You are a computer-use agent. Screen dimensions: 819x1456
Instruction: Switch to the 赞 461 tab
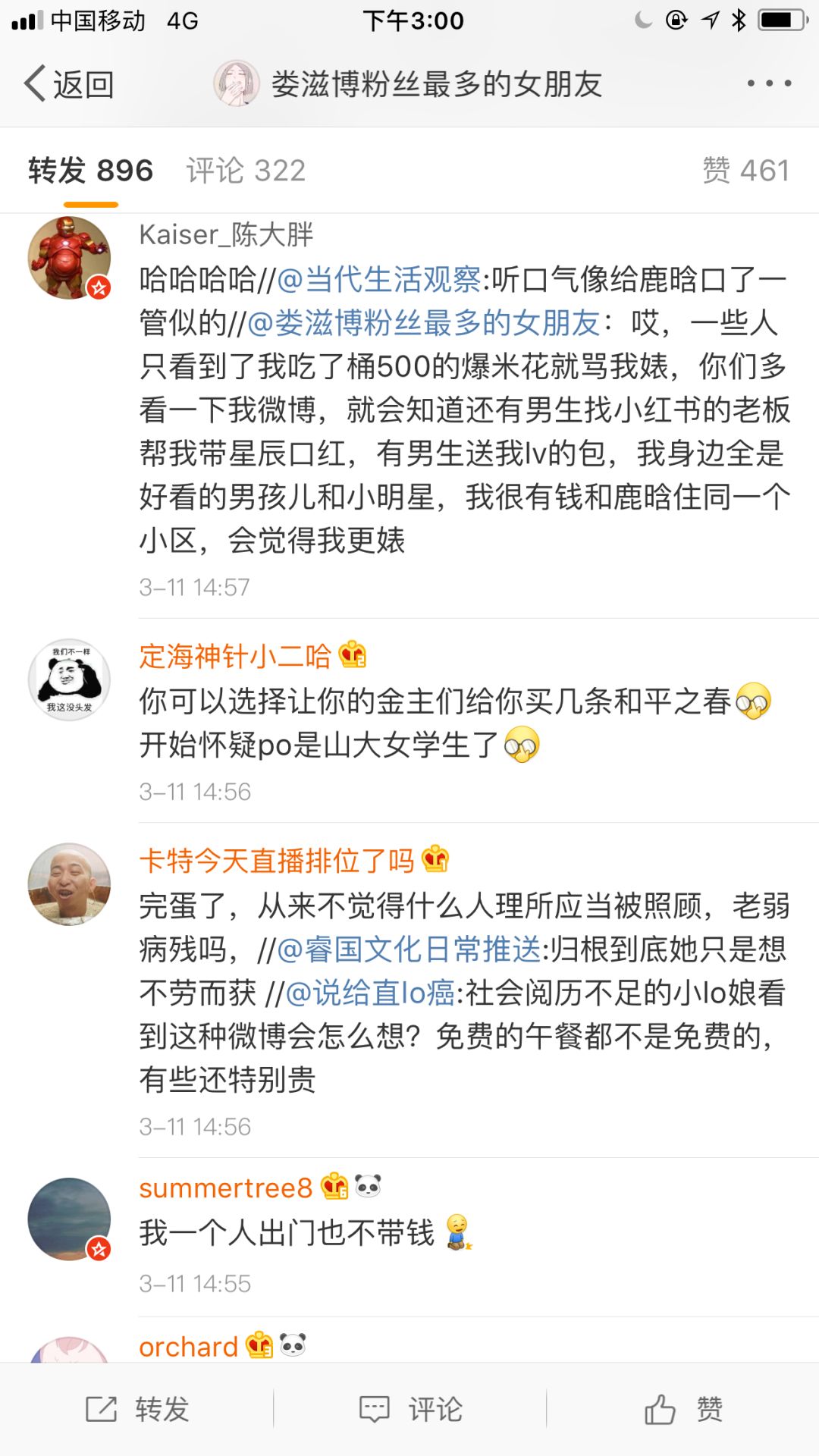tap(745, 171)
